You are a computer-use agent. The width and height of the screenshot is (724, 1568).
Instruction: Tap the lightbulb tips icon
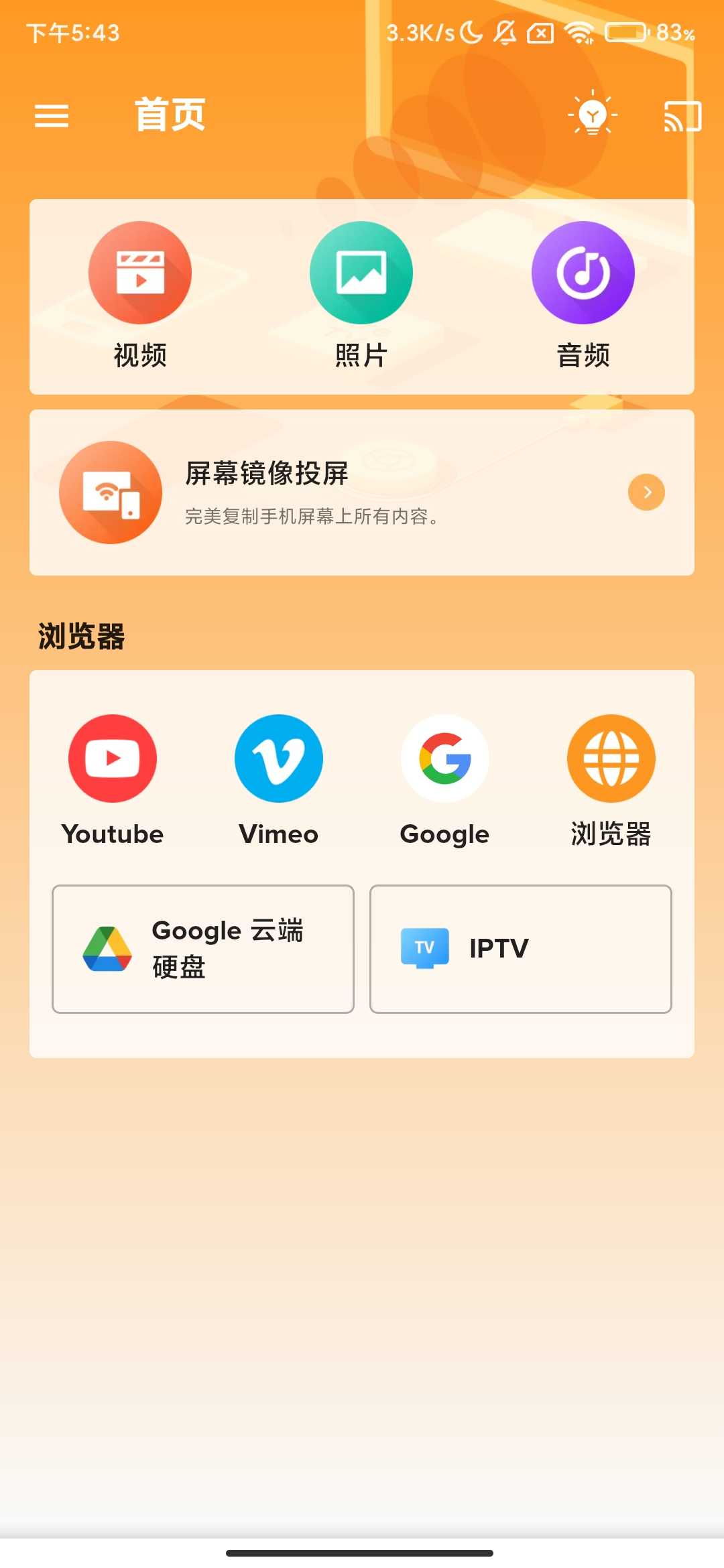pyautogui.click(x=593, y=115)
